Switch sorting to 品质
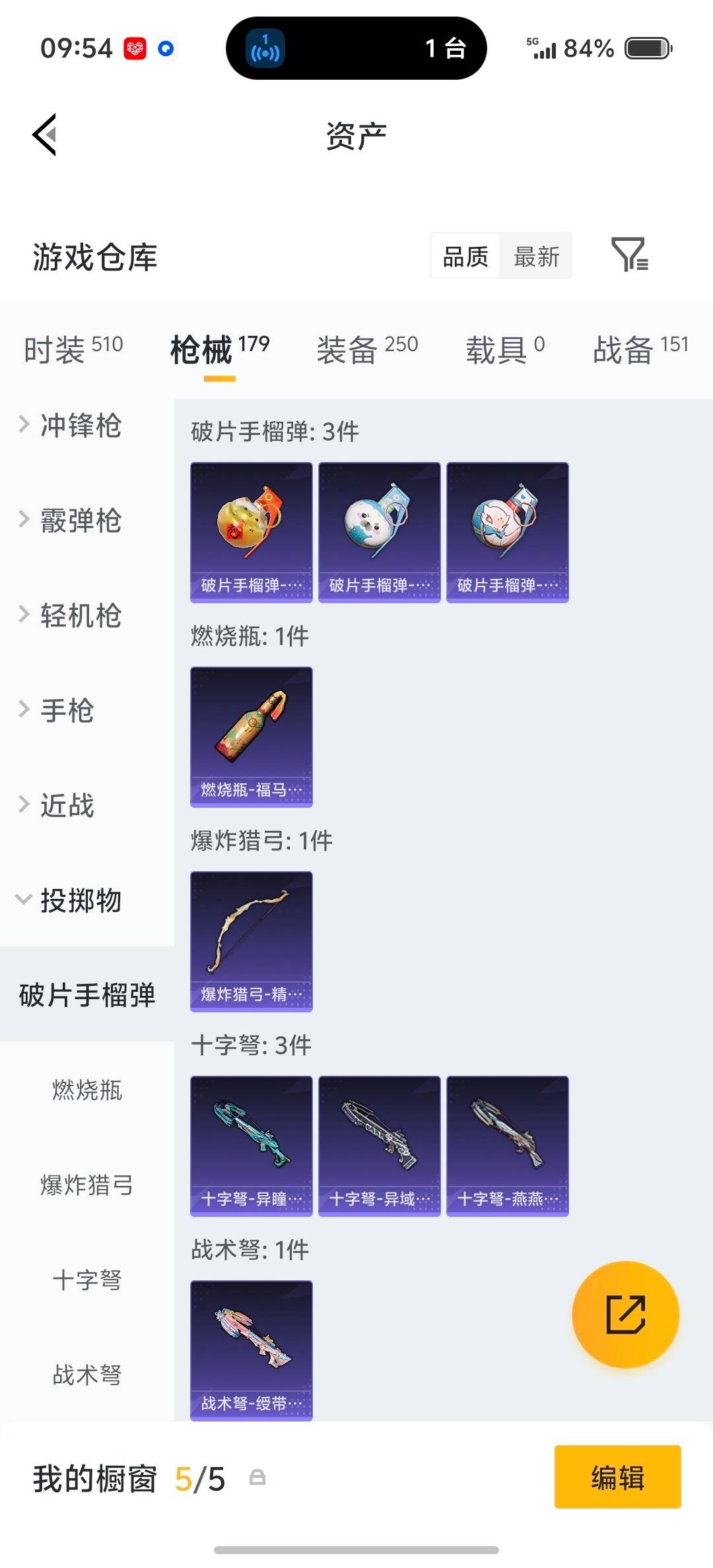 click(464, 256)
